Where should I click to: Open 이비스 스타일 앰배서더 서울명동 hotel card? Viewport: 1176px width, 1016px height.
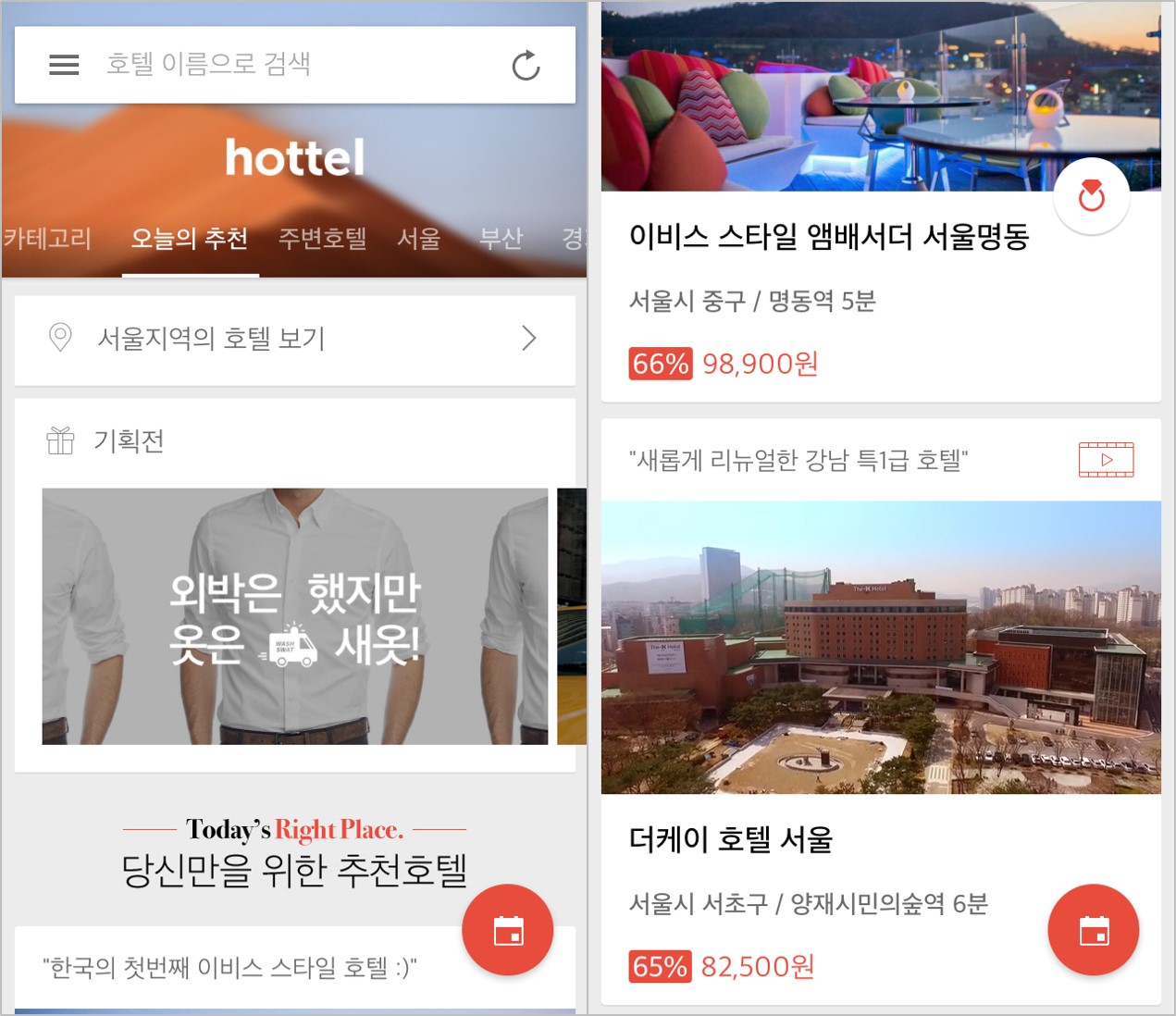[x=828, y=237]
